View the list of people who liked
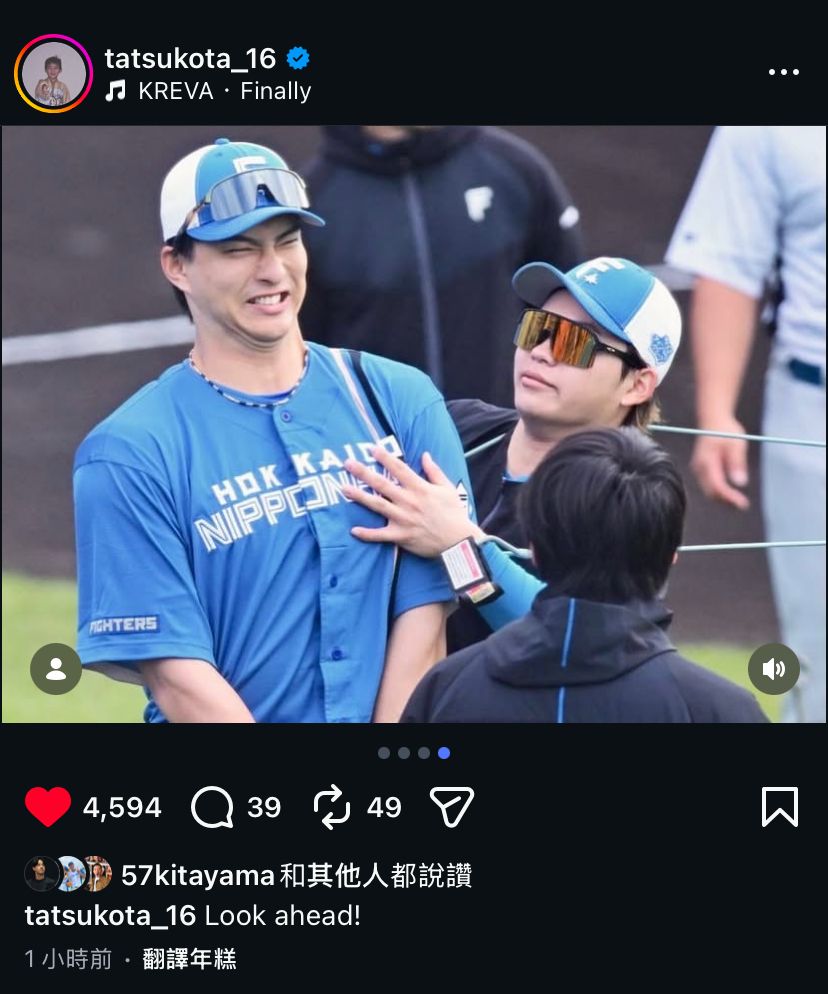 296,876
